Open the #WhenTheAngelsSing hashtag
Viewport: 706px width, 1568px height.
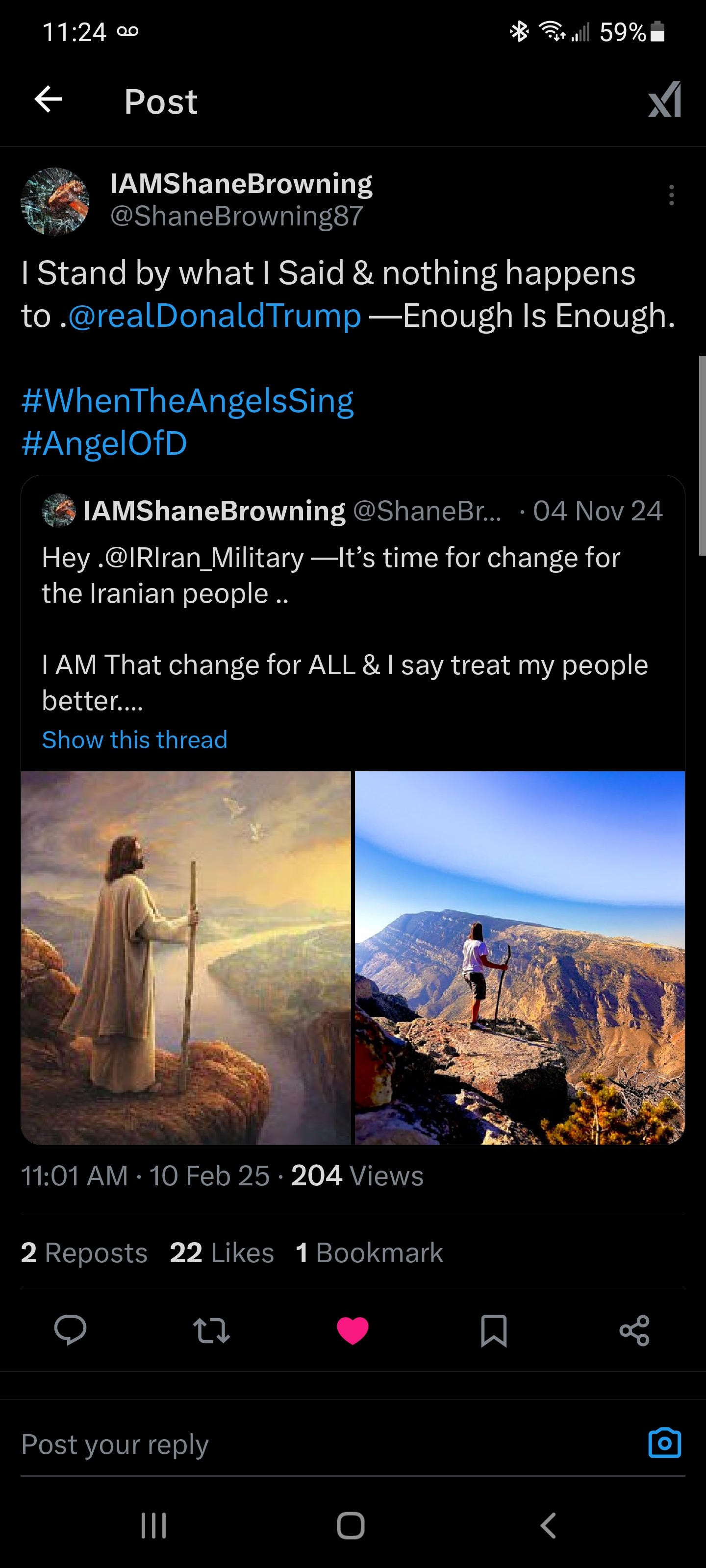187,400
